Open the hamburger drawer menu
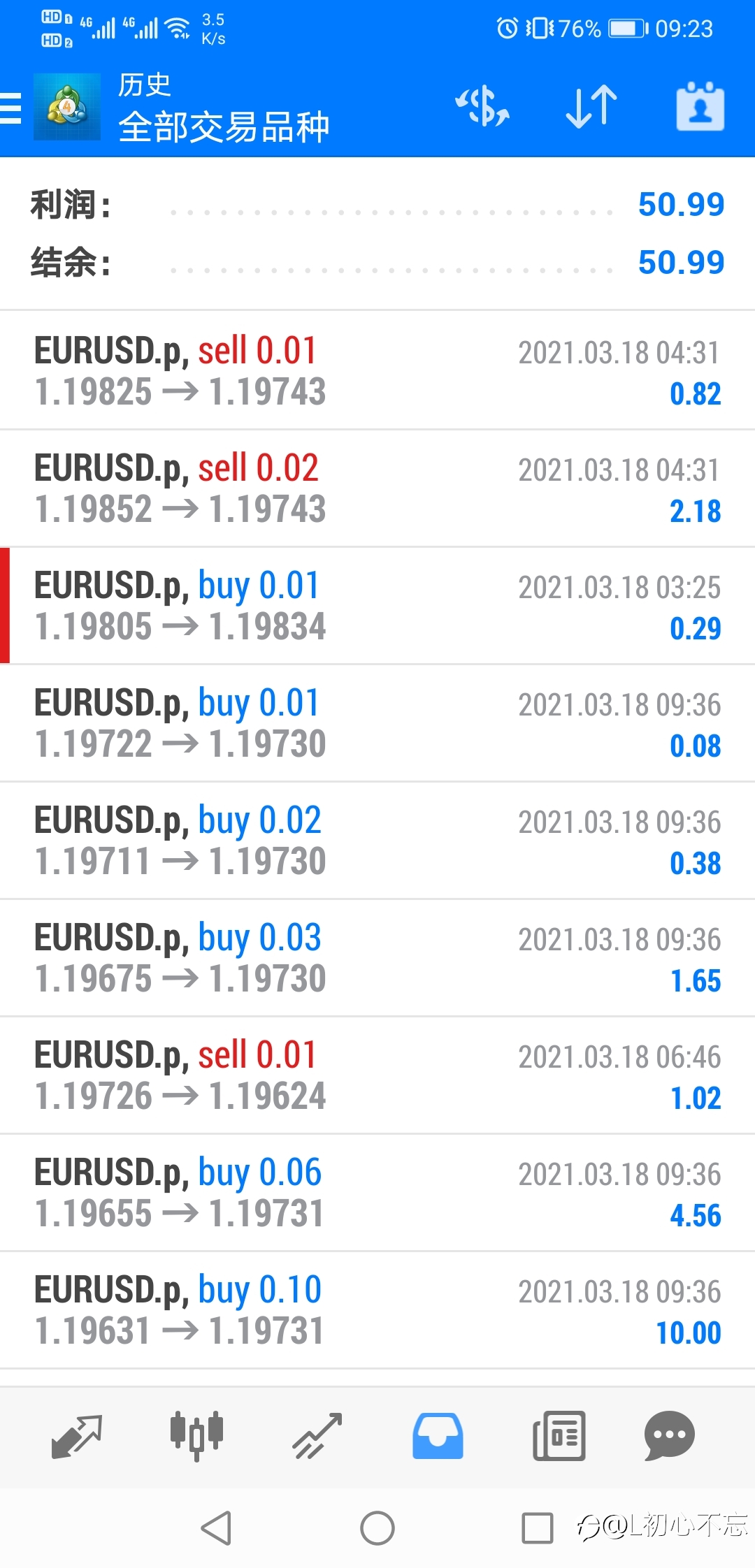 pyautogui.click(x=11, y=108)
